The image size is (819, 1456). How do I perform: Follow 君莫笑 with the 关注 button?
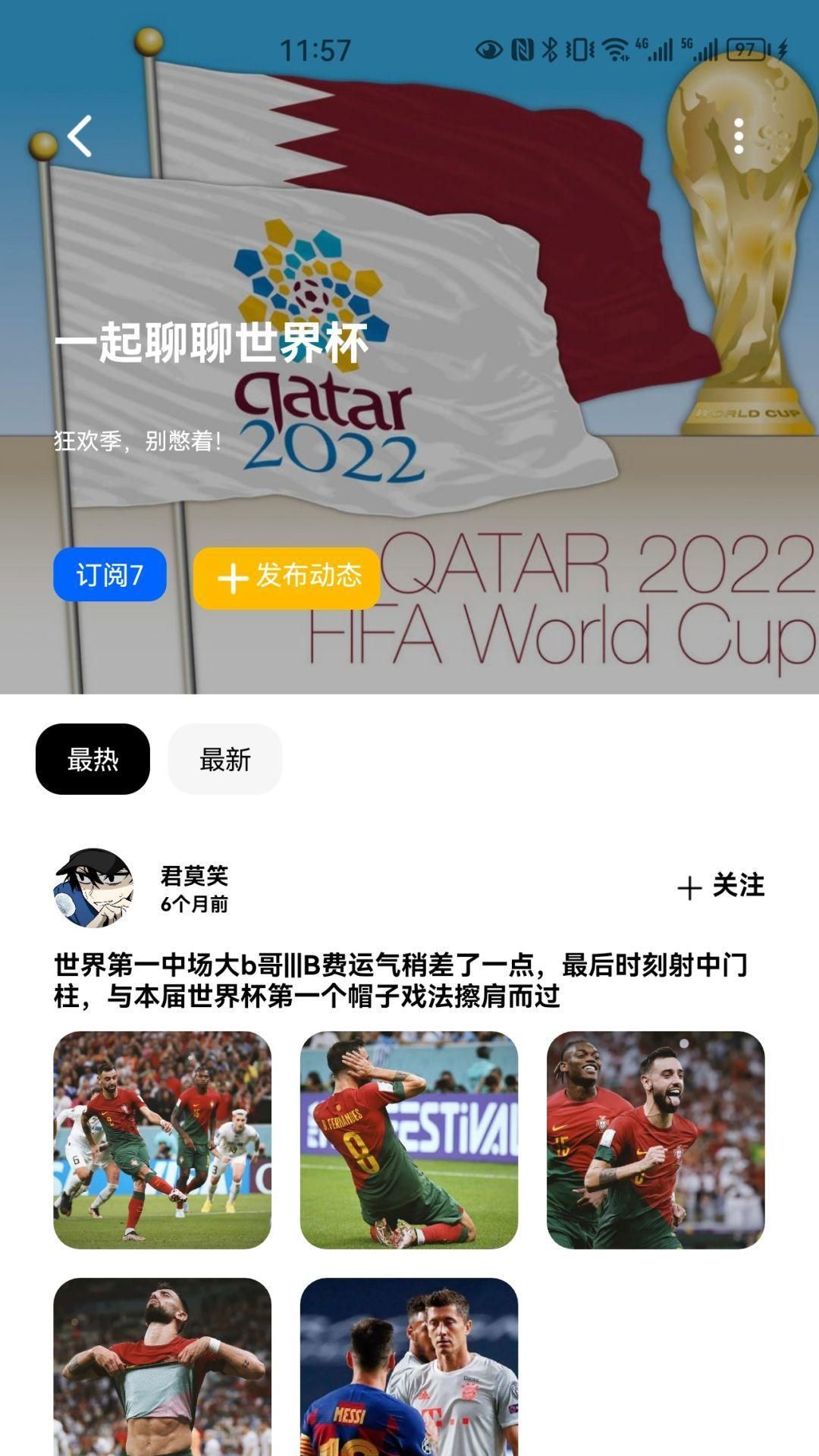(x=721, y=886)
